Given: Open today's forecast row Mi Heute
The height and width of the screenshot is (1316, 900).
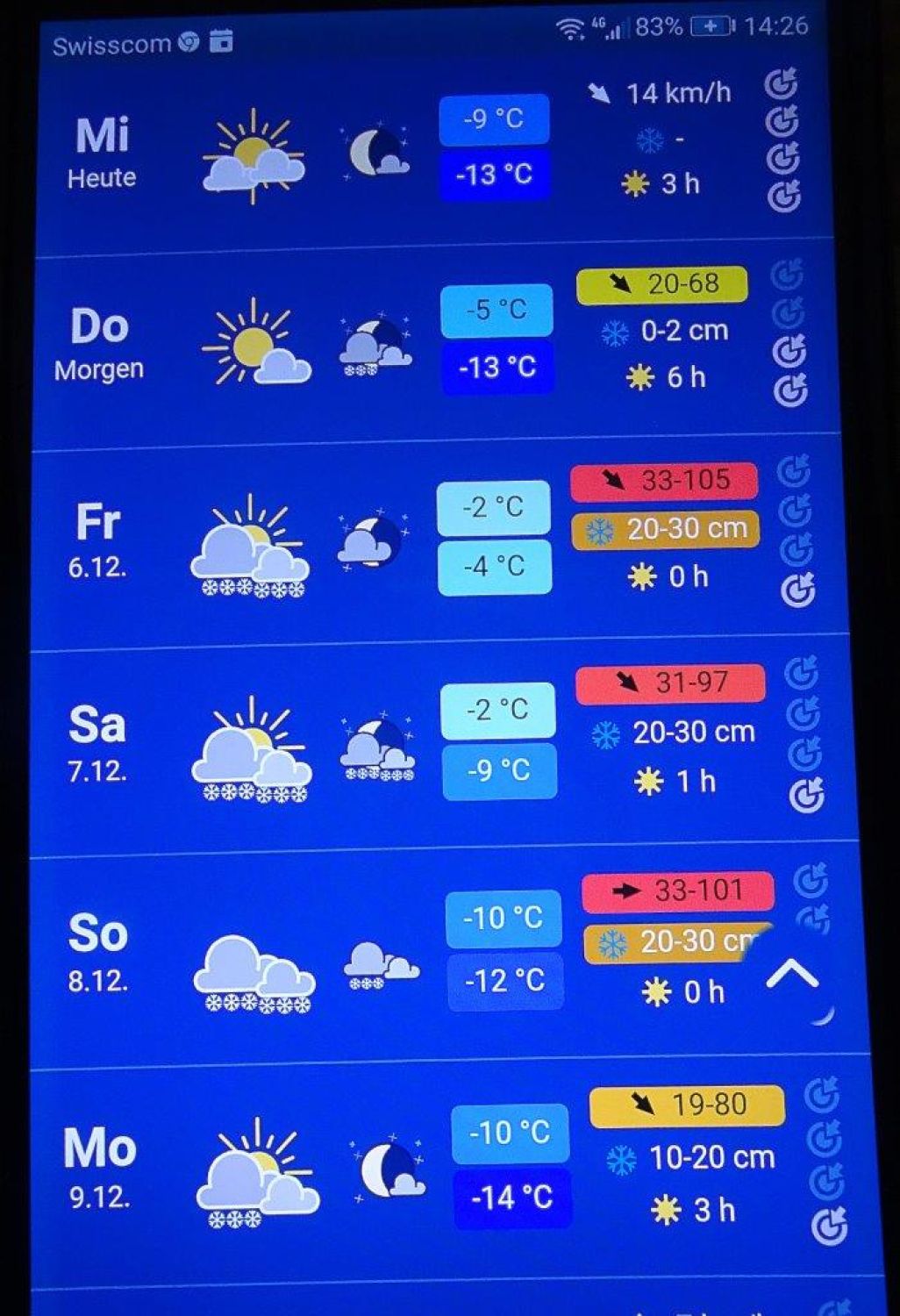Looking at the screenshot, I should (x=103, y=151).
